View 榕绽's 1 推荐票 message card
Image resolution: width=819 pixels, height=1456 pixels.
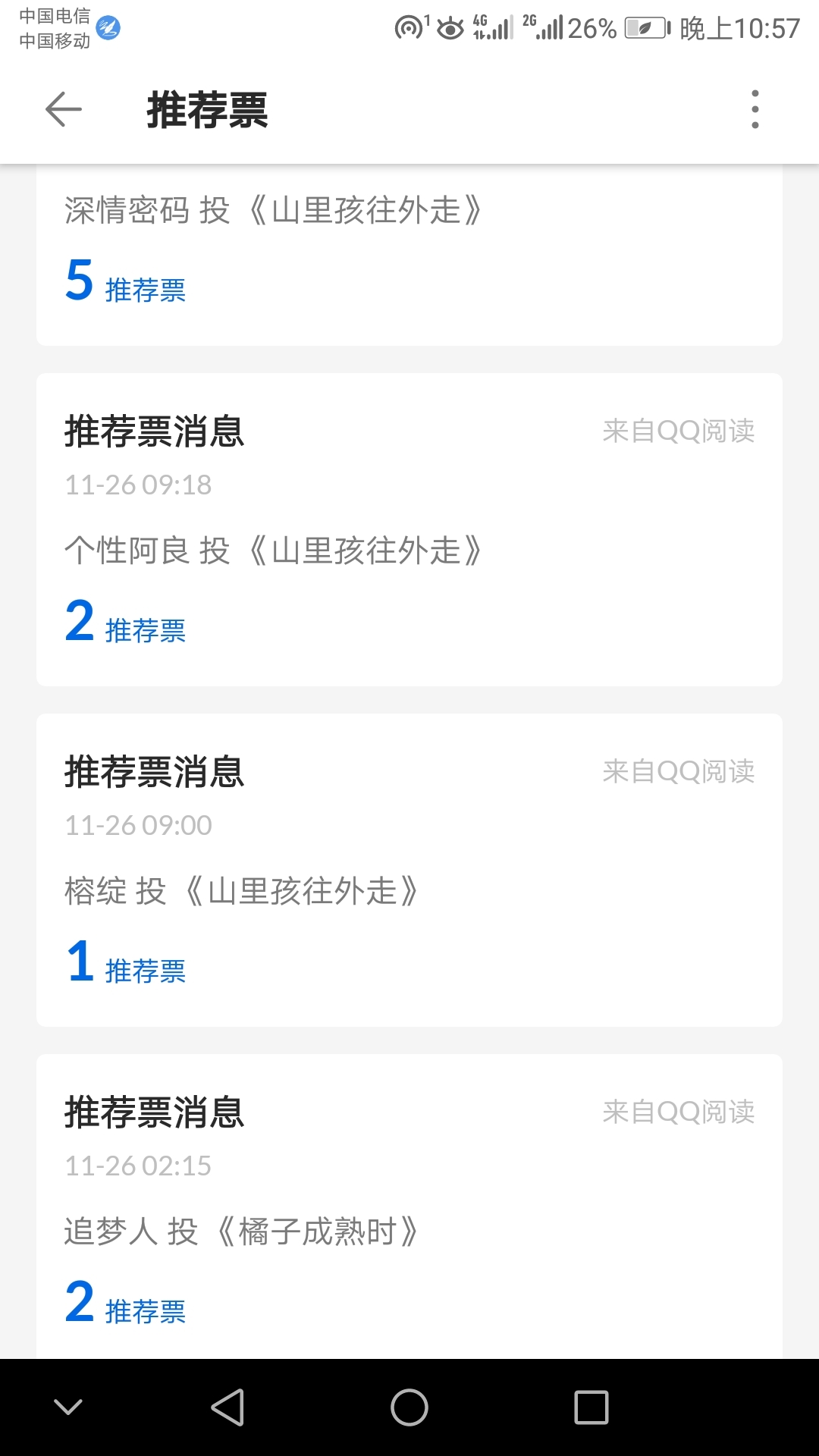point(409,870)
